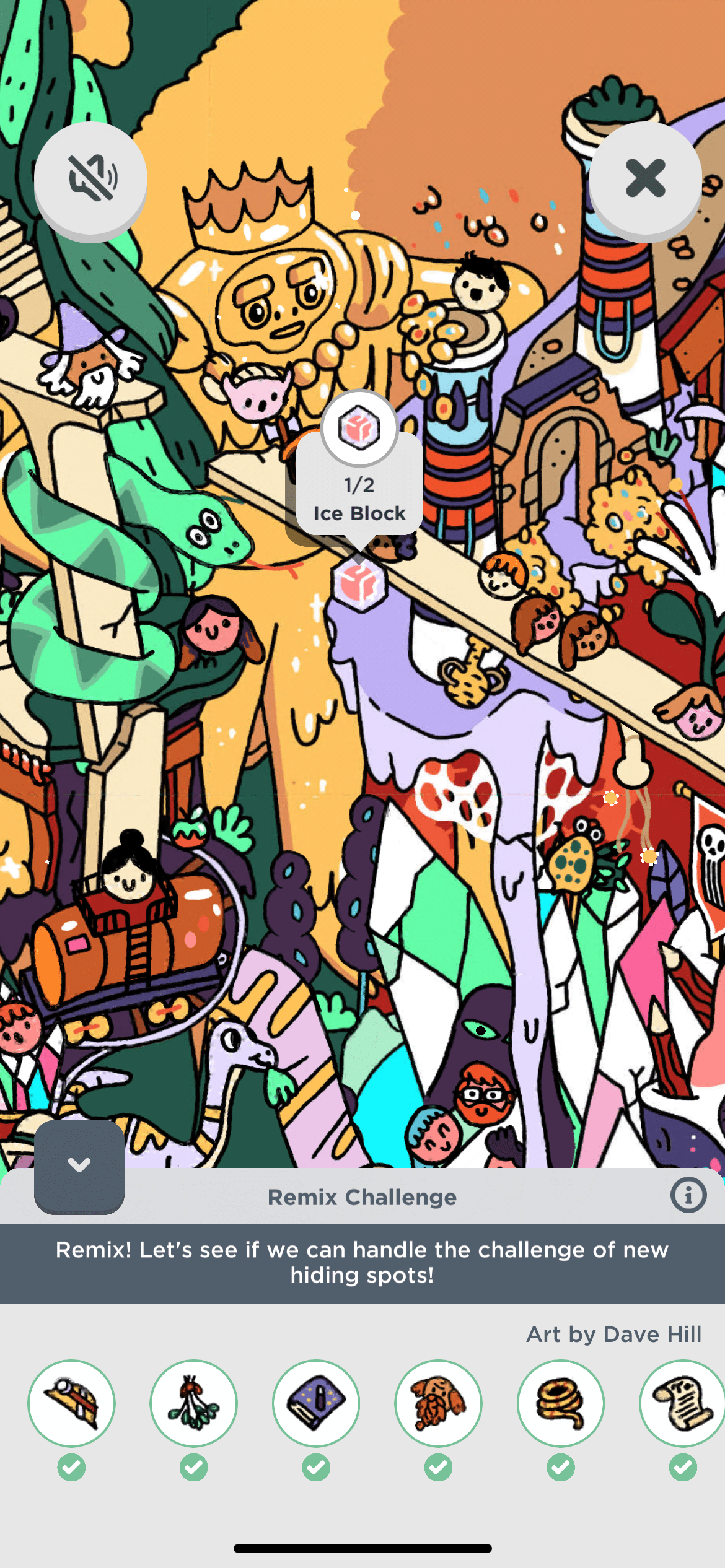Select the orange bearded face item
This screenshot has height=1568, width=725.
pyautogui.click(x=438, y=1403)
